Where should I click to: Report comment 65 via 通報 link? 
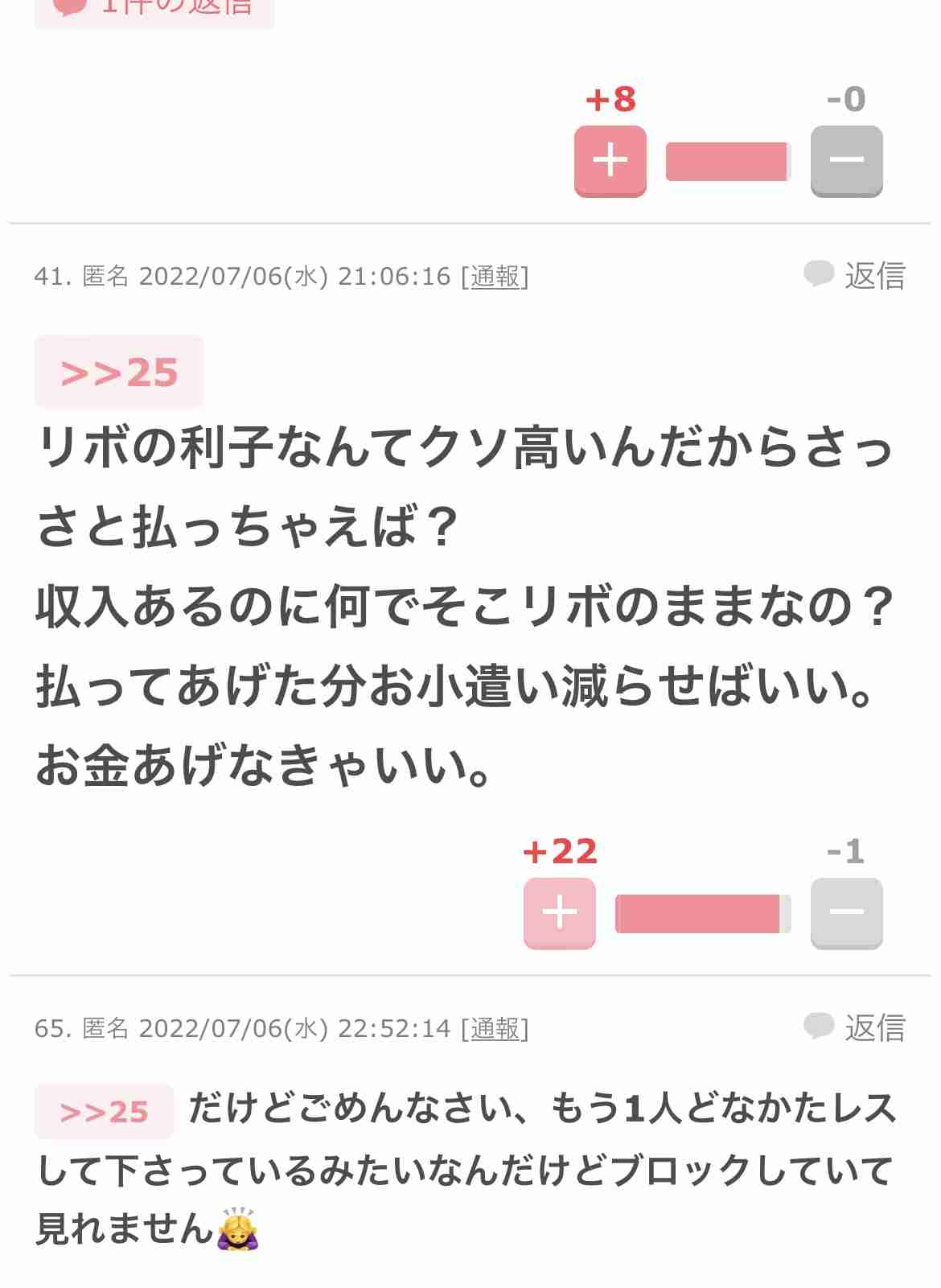point(495,1029)
